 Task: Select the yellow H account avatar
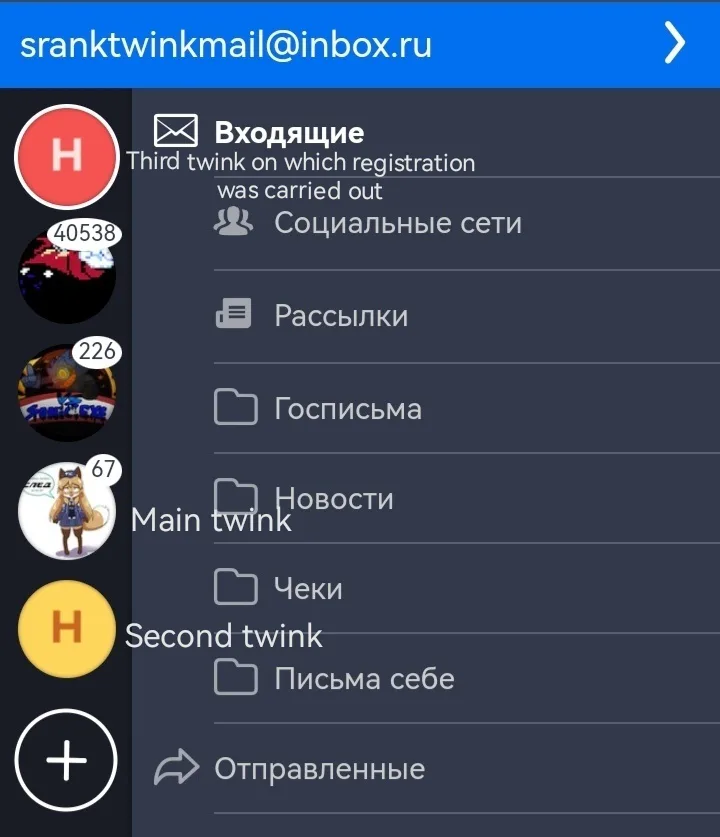(x=66, y=628)
